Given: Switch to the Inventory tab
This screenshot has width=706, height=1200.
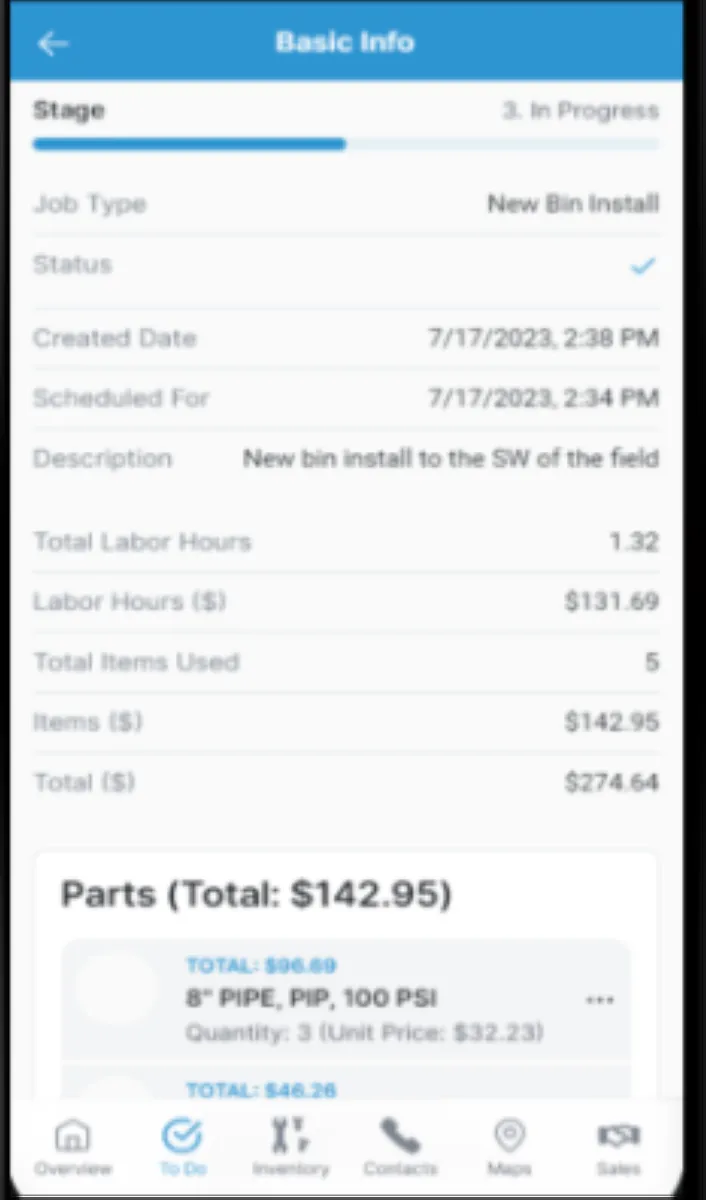Looking at the screenshot, I should click(290, 1146).
